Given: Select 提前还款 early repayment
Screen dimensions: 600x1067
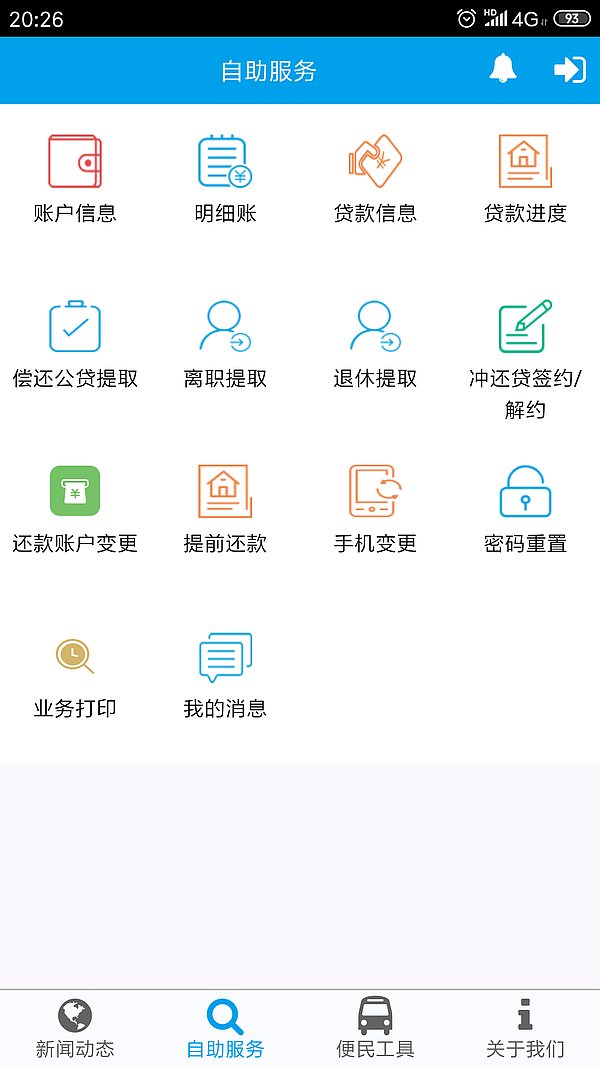Looking at the screenshot, I should [225, 510].
